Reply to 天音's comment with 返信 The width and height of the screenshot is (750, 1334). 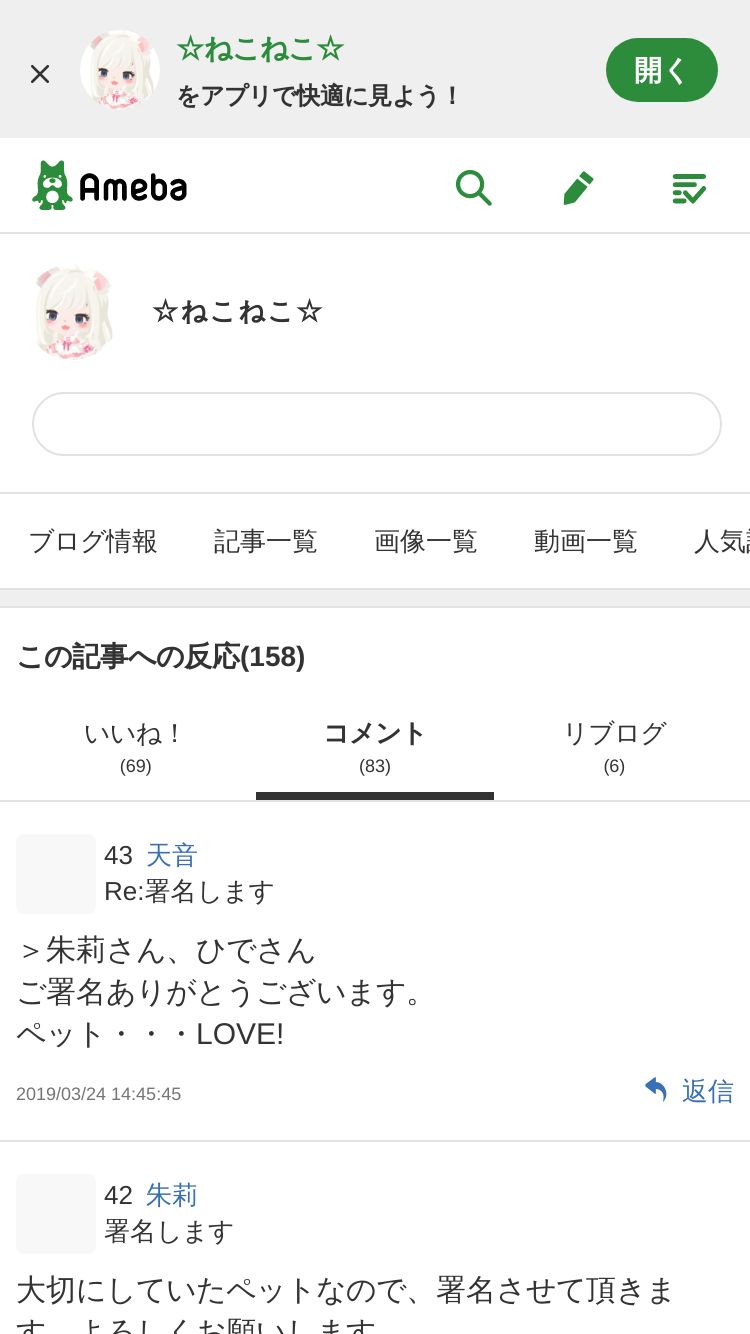click(689, 1090)
